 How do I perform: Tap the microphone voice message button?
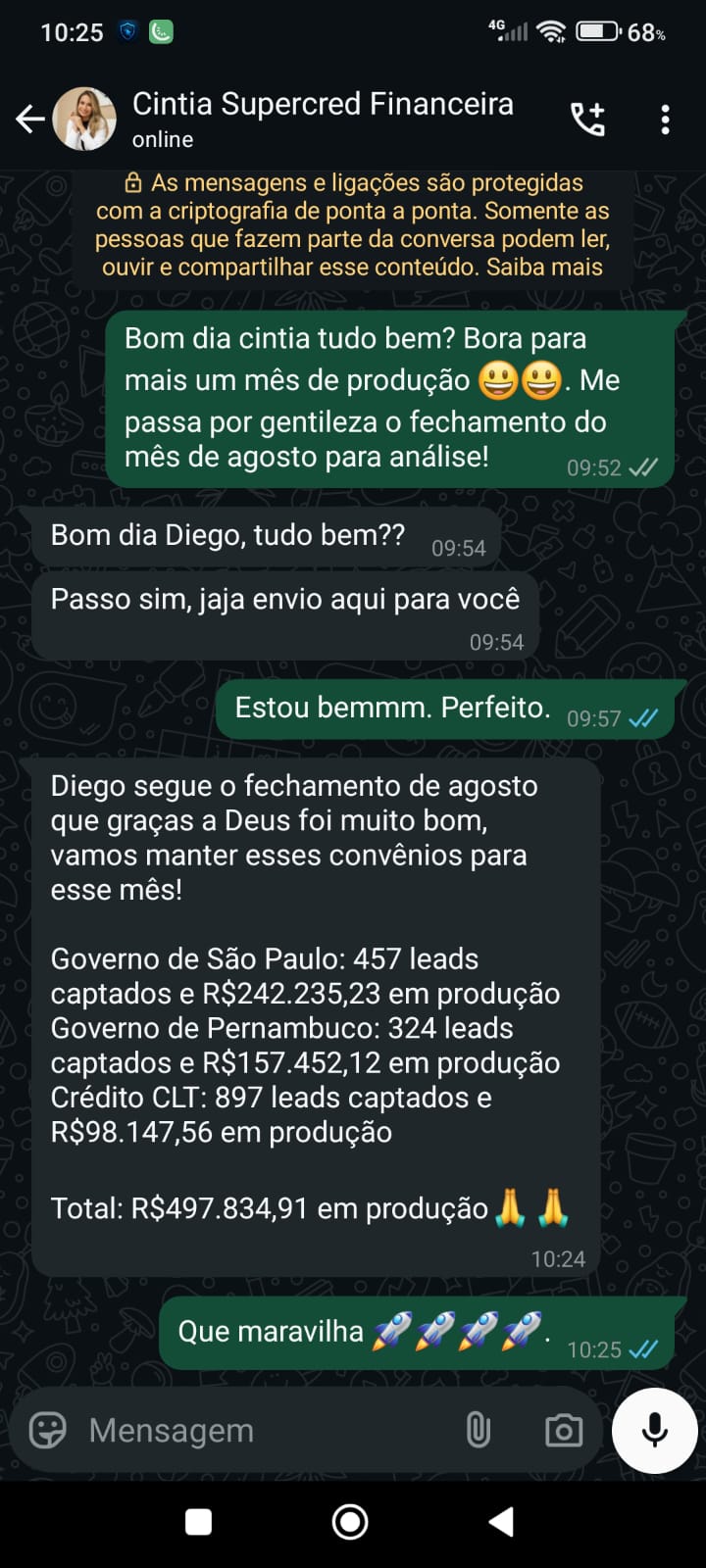pos(654,1431)
